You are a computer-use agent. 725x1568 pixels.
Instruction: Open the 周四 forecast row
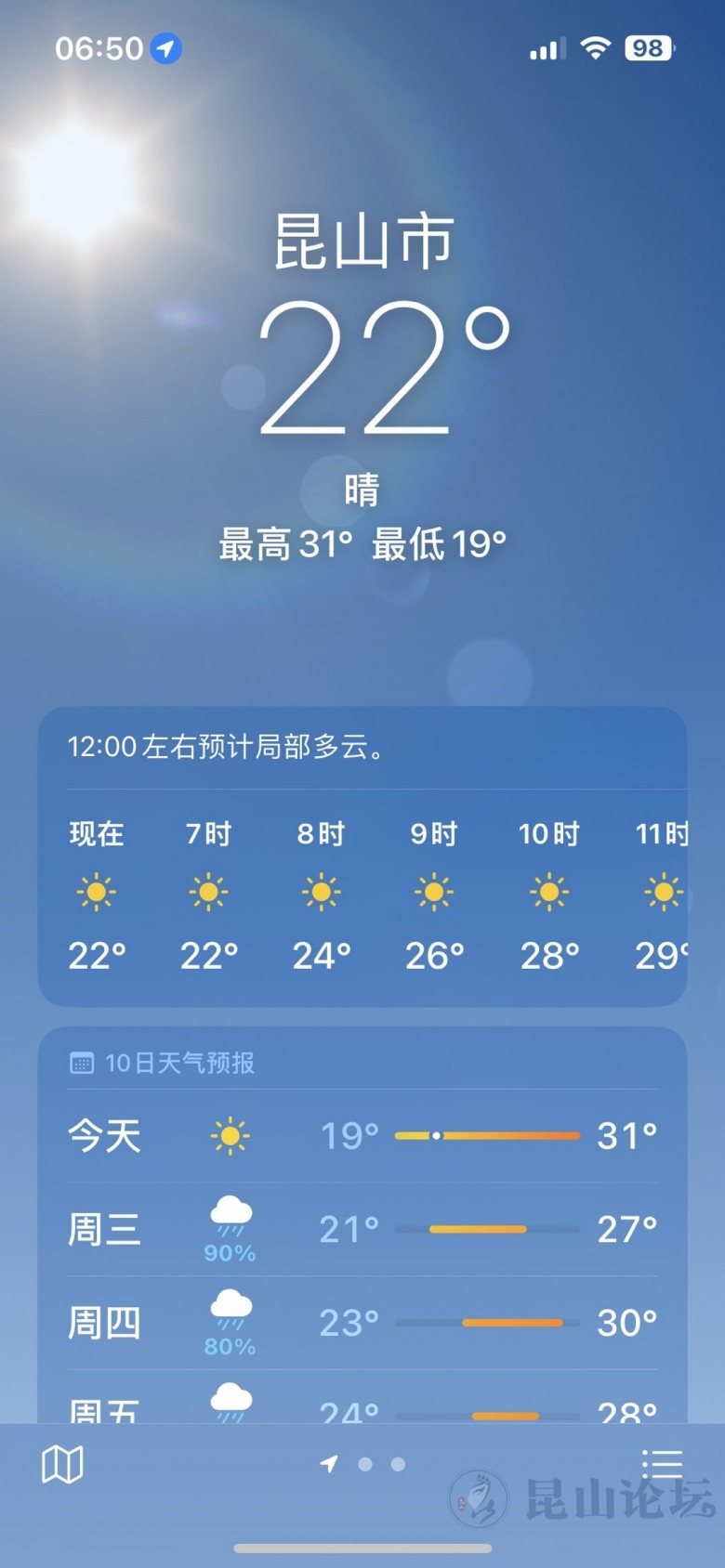click(362, 1323)
